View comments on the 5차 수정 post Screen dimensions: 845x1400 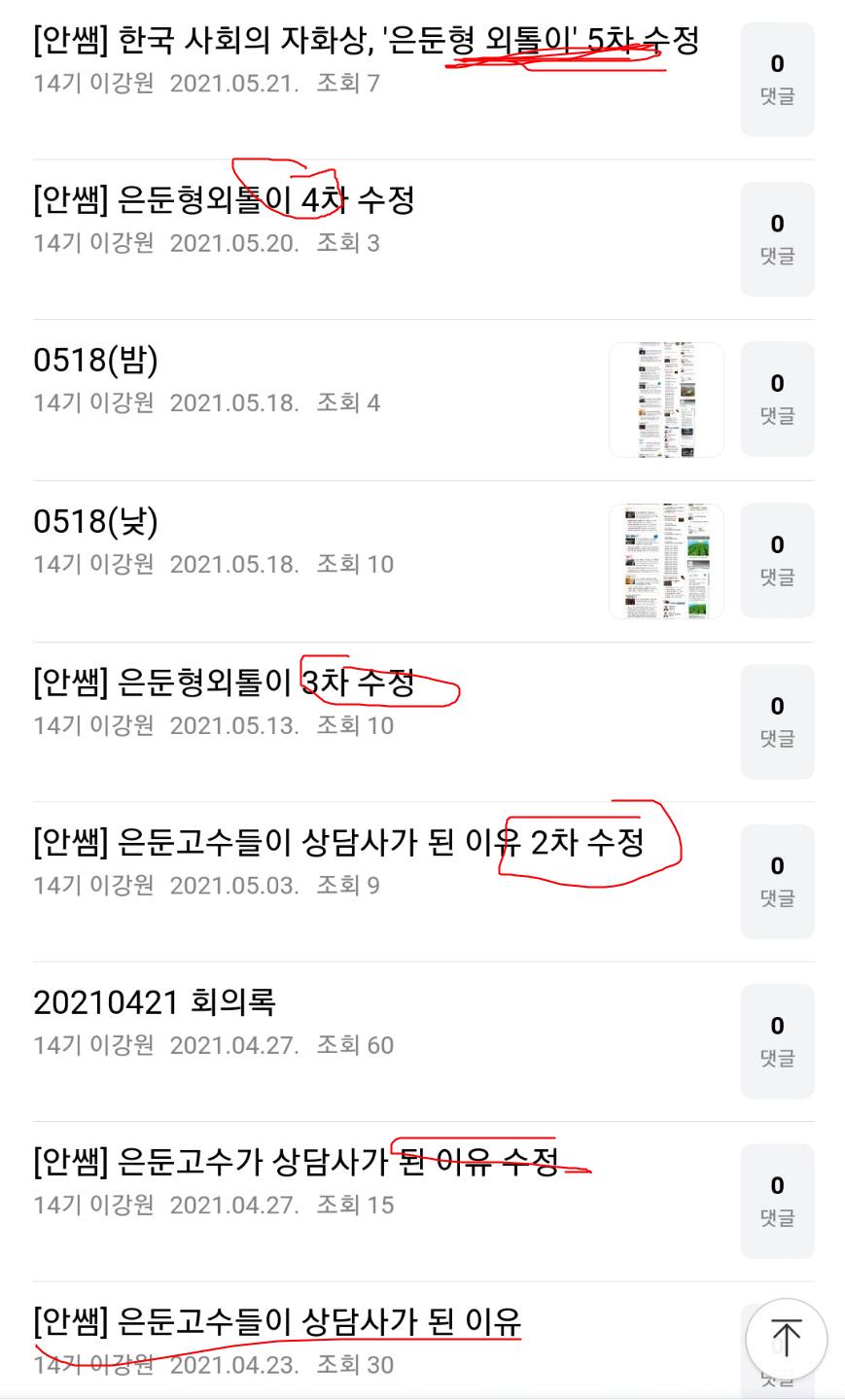coord(777,80)
